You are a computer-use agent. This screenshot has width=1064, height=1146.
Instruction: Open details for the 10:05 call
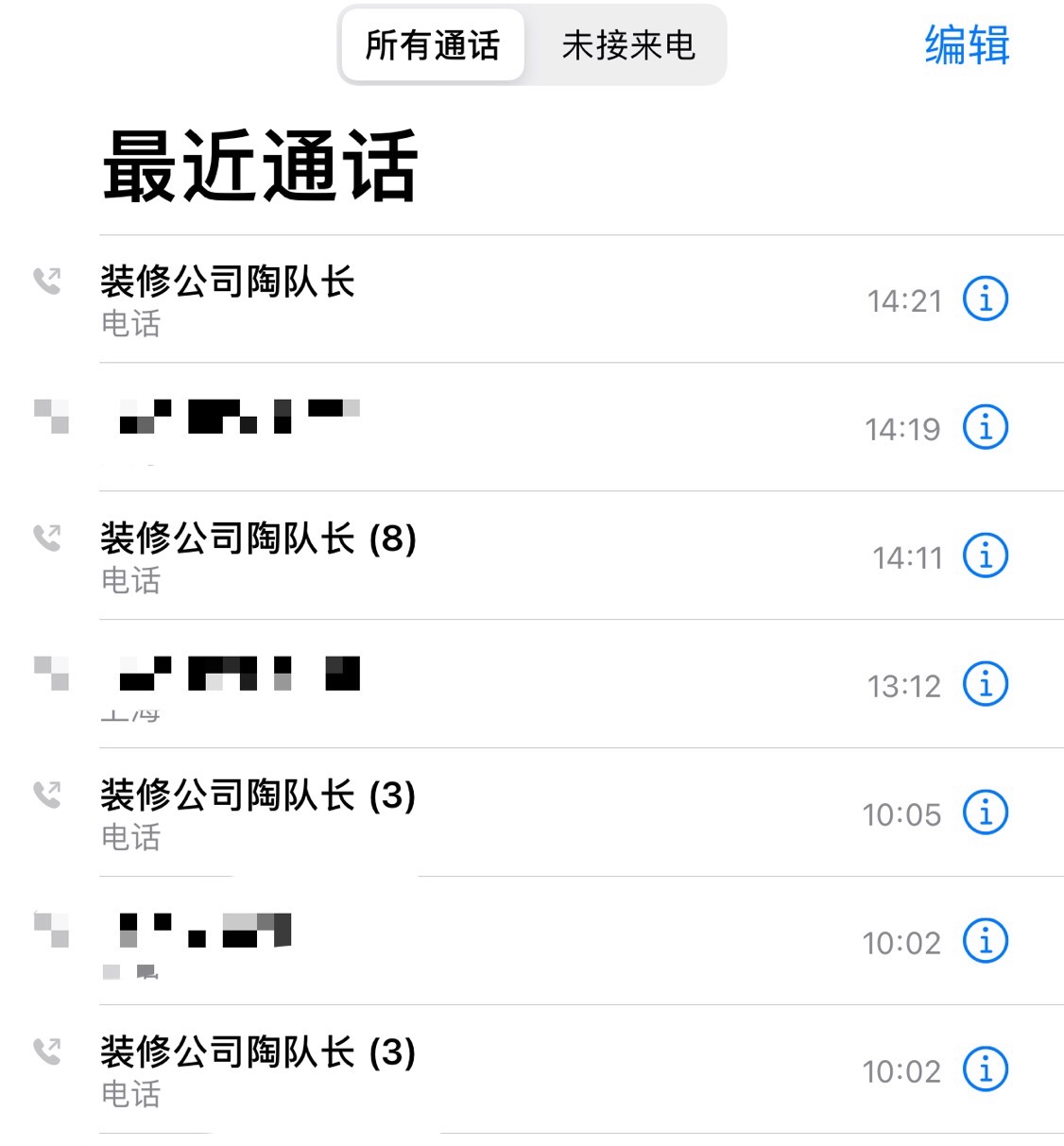pyautogui.click(x=985, y=812)
